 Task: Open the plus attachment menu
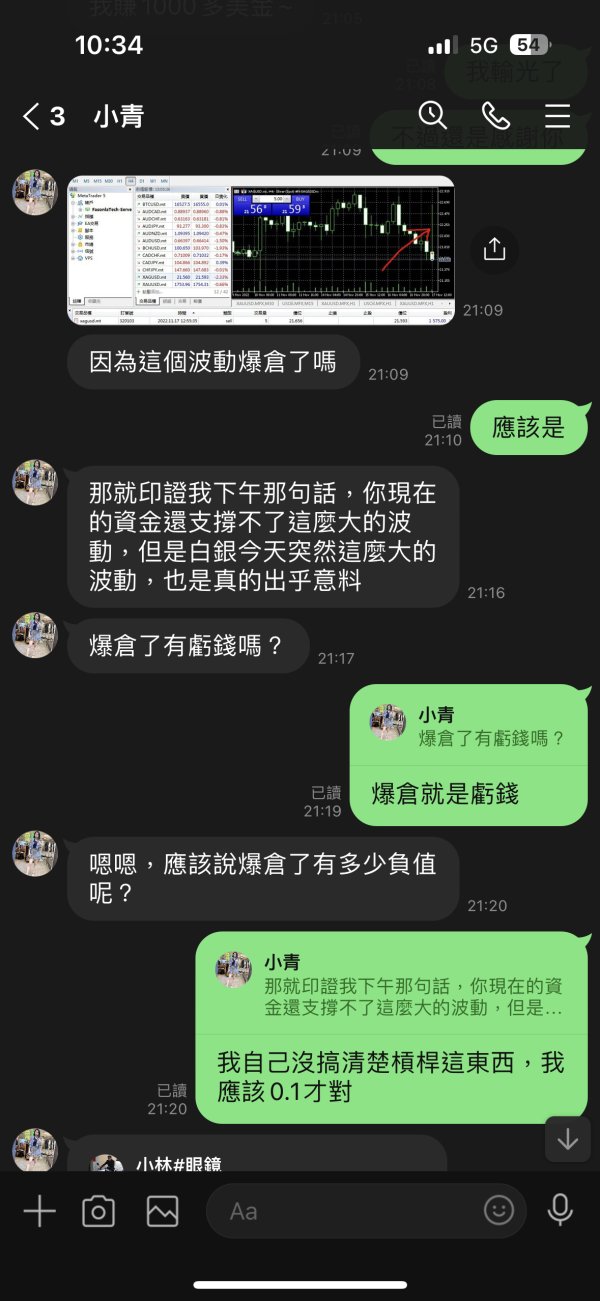(x=39, y=1211)
